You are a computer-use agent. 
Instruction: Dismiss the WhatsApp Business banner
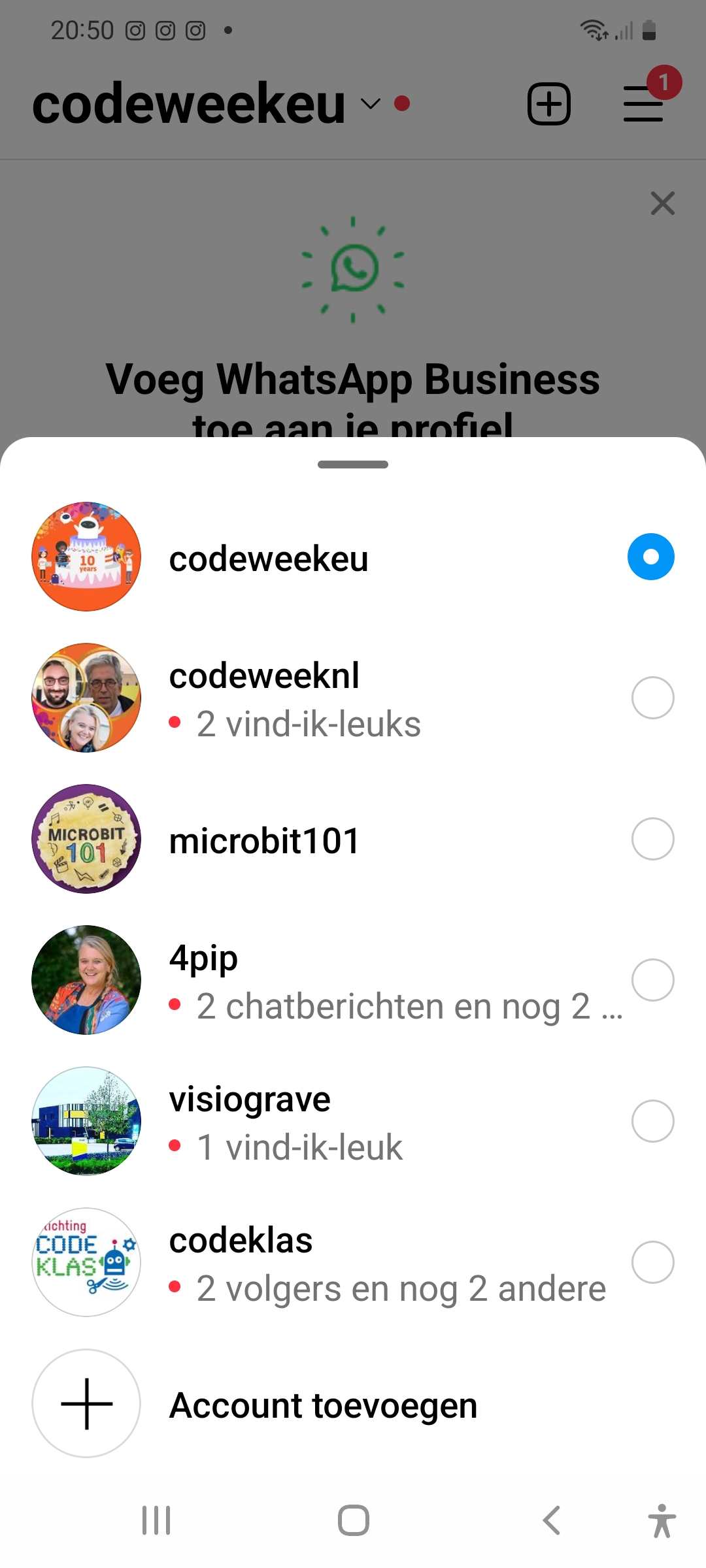(662, 204)
